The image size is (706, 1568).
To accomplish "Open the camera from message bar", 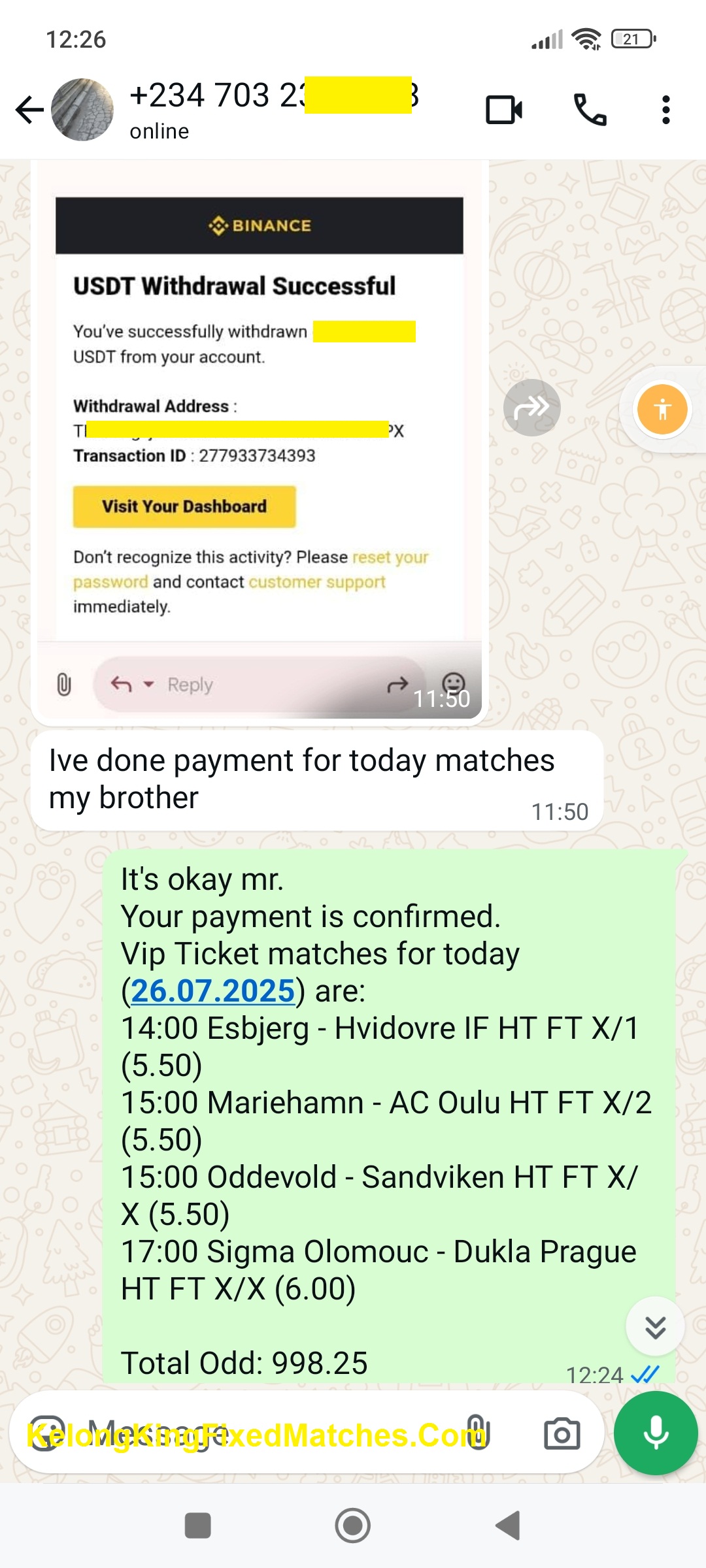I will coord(562,1433).
